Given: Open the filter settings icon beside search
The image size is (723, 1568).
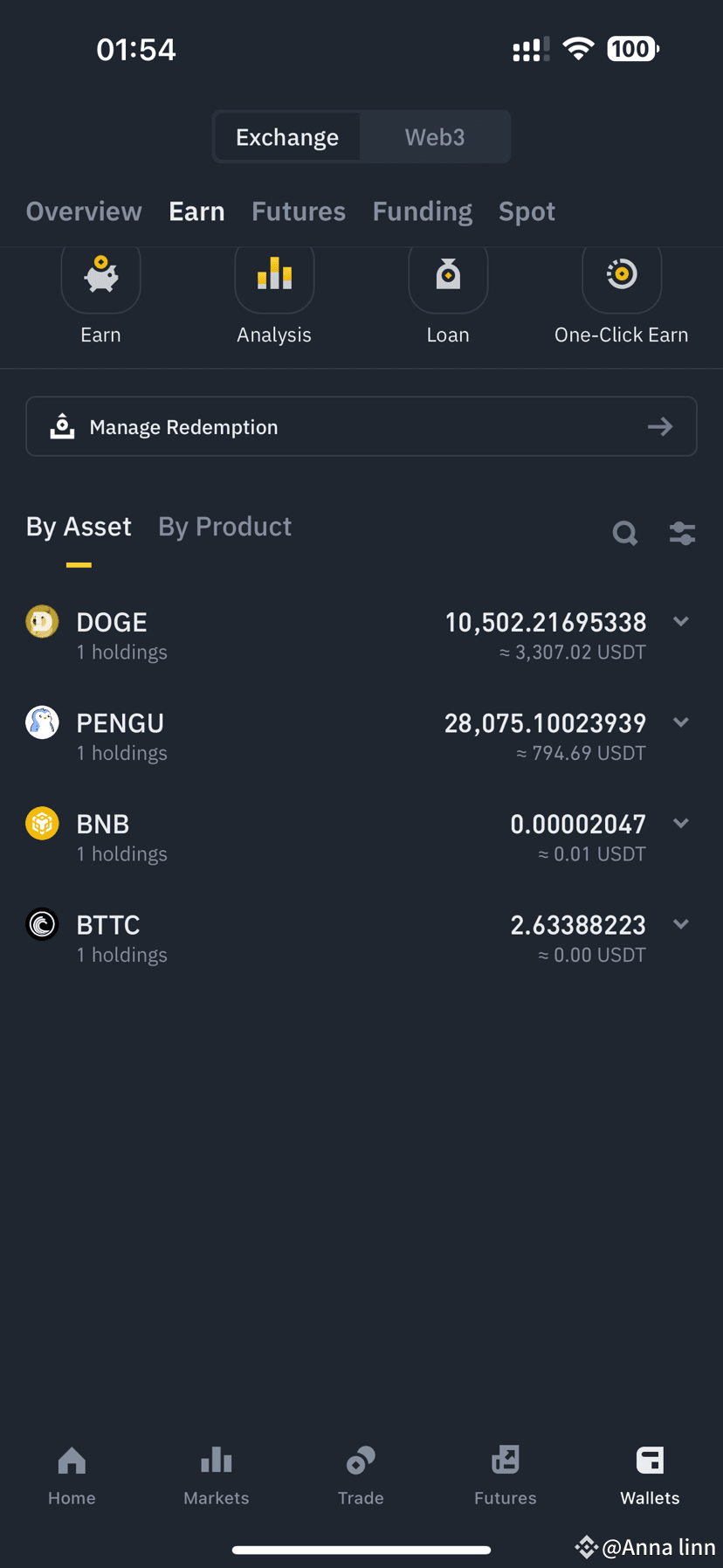Looking at the screenshot, I should point(682,533).
